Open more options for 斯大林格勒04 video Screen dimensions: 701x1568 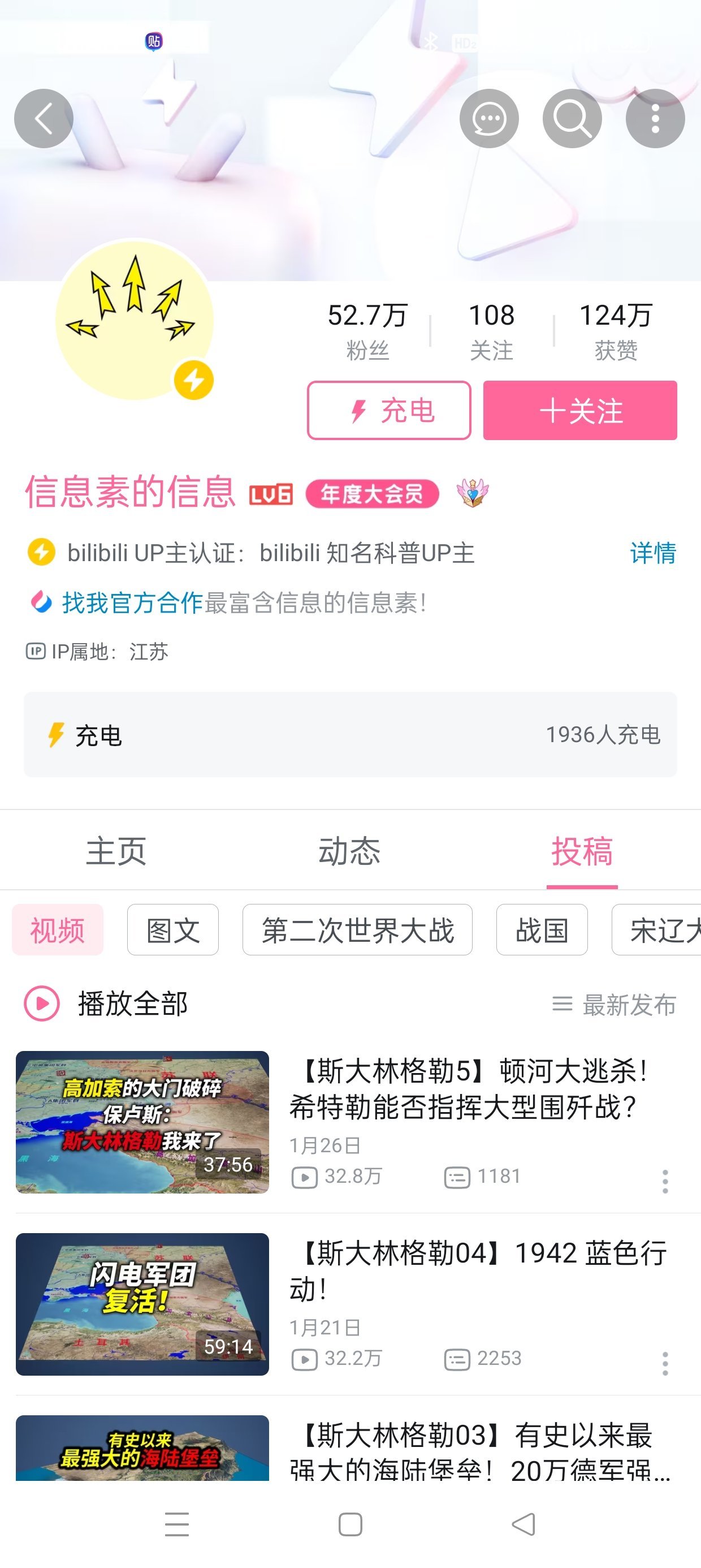click(x=665, y=1363)
